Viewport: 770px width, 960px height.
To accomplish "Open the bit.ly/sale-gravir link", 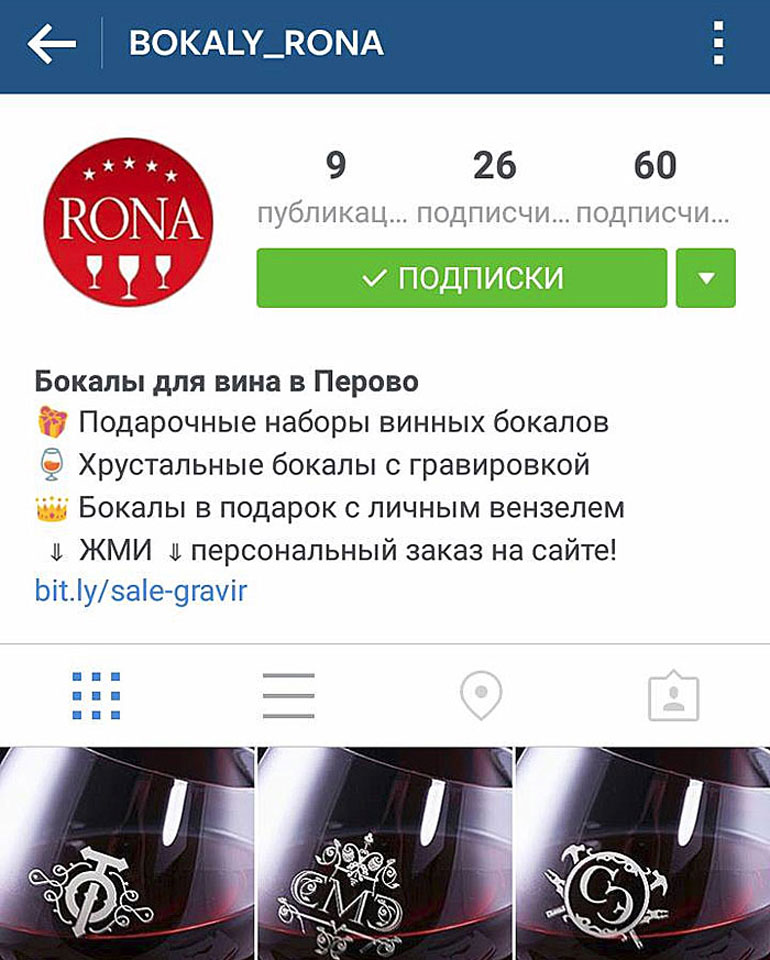I will 140,591.
